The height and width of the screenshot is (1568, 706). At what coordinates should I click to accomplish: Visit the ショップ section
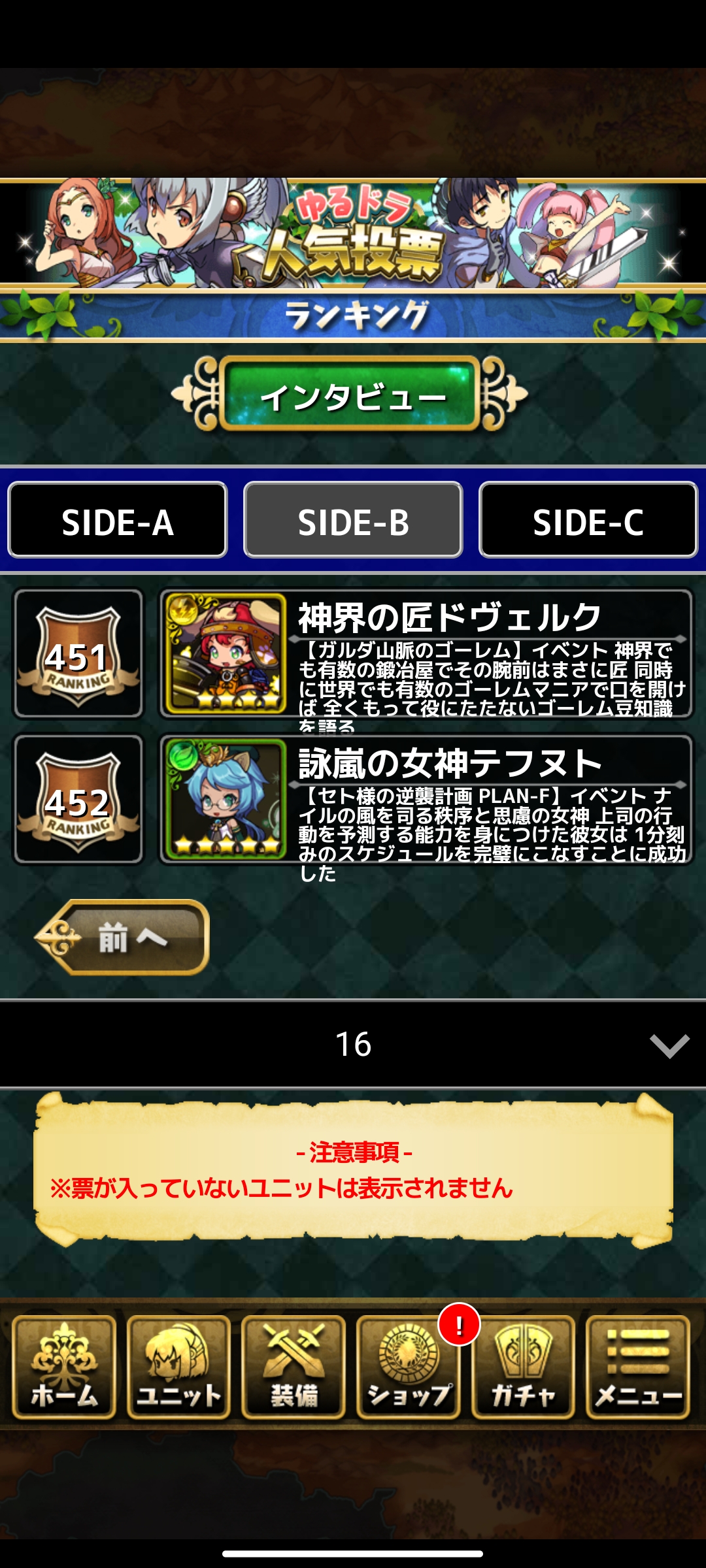(409, 1367)
